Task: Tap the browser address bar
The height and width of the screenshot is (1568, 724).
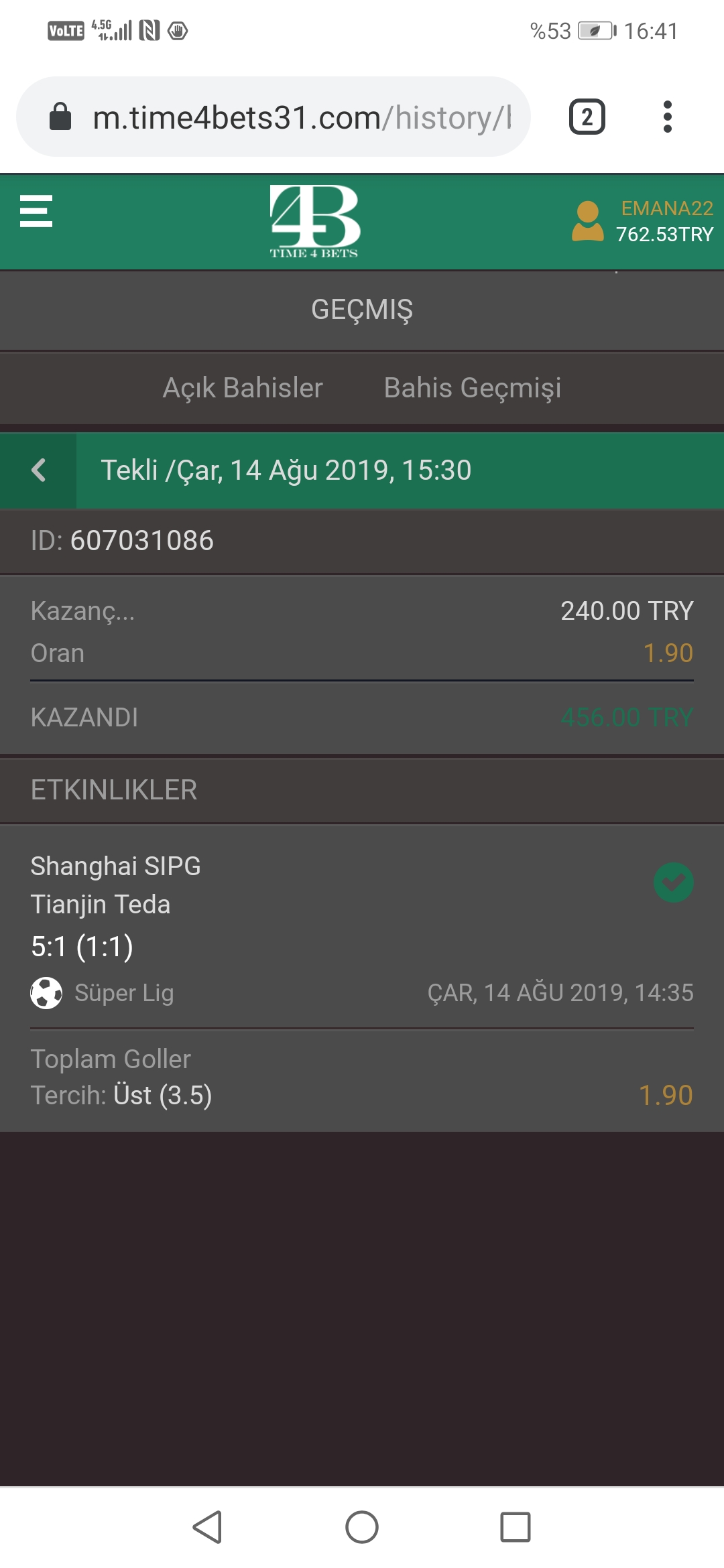Action: (x=274, y=117)
